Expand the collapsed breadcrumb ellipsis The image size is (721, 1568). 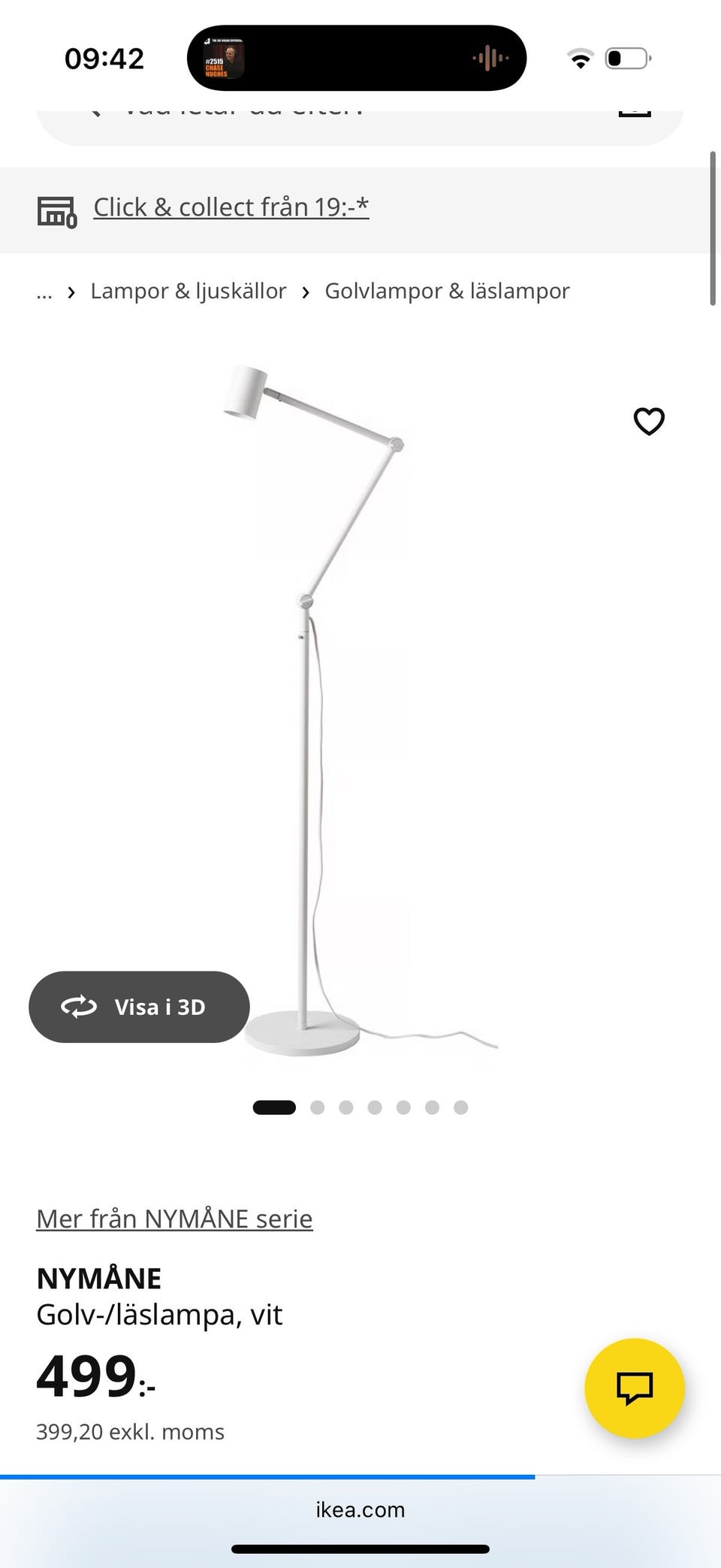coord(44,292)
